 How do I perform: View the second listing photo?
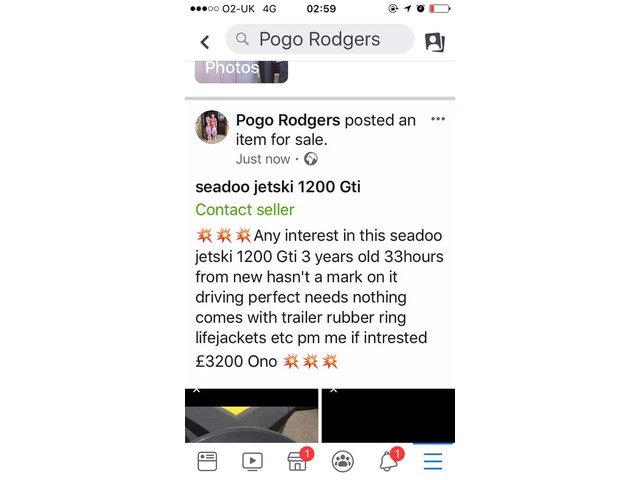[x=388, y=415]
